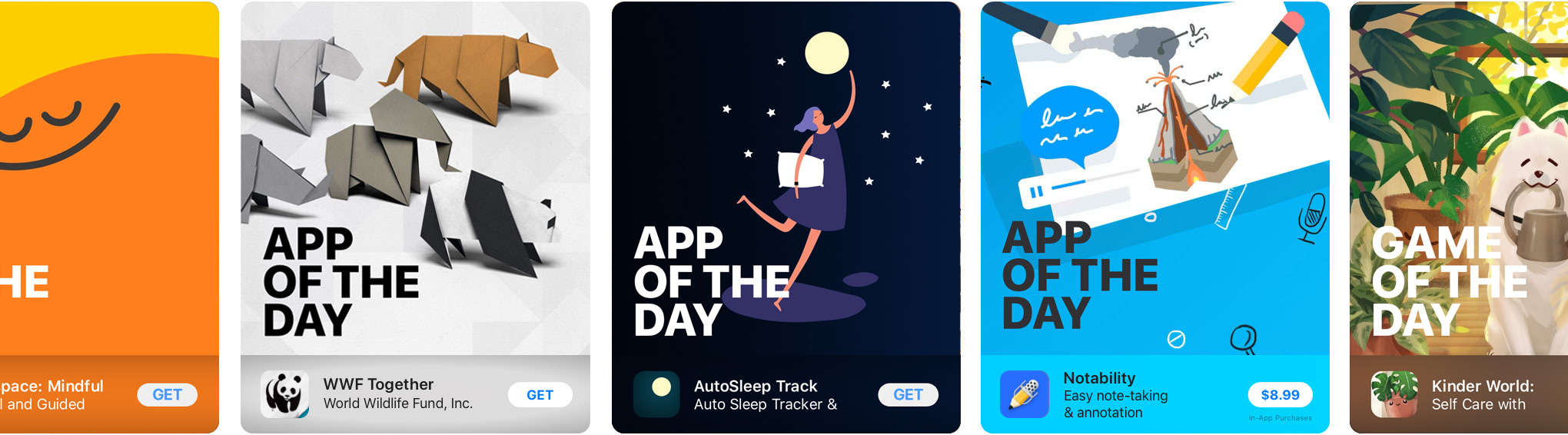Tap GET on the Headspace mindful card
This screenshot has height=435, width=1568.
click(x=167, y=395)
